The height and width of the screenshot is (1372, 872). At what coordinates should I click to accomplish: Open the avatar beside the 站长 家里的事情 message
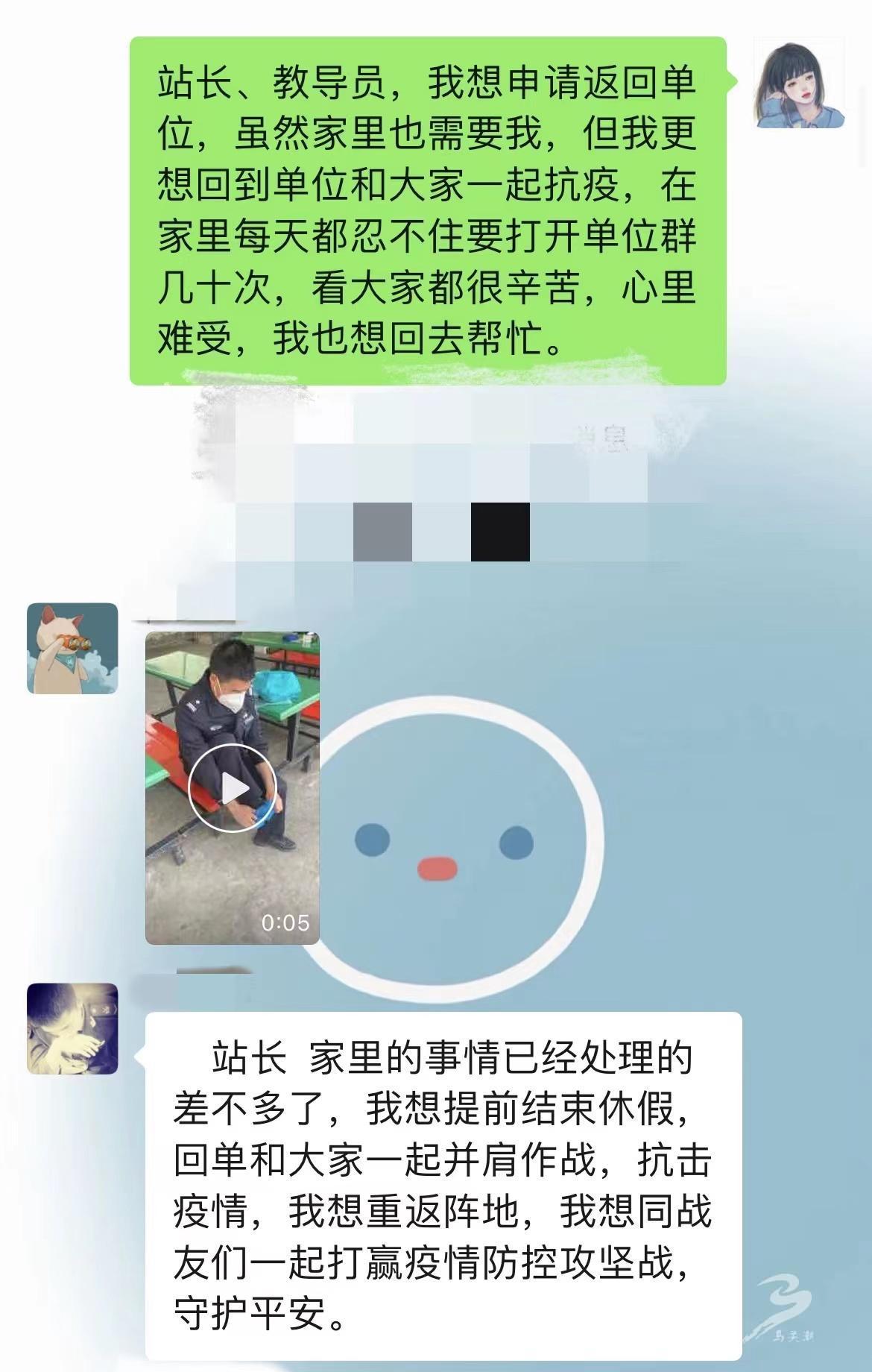pos(72,1028)
